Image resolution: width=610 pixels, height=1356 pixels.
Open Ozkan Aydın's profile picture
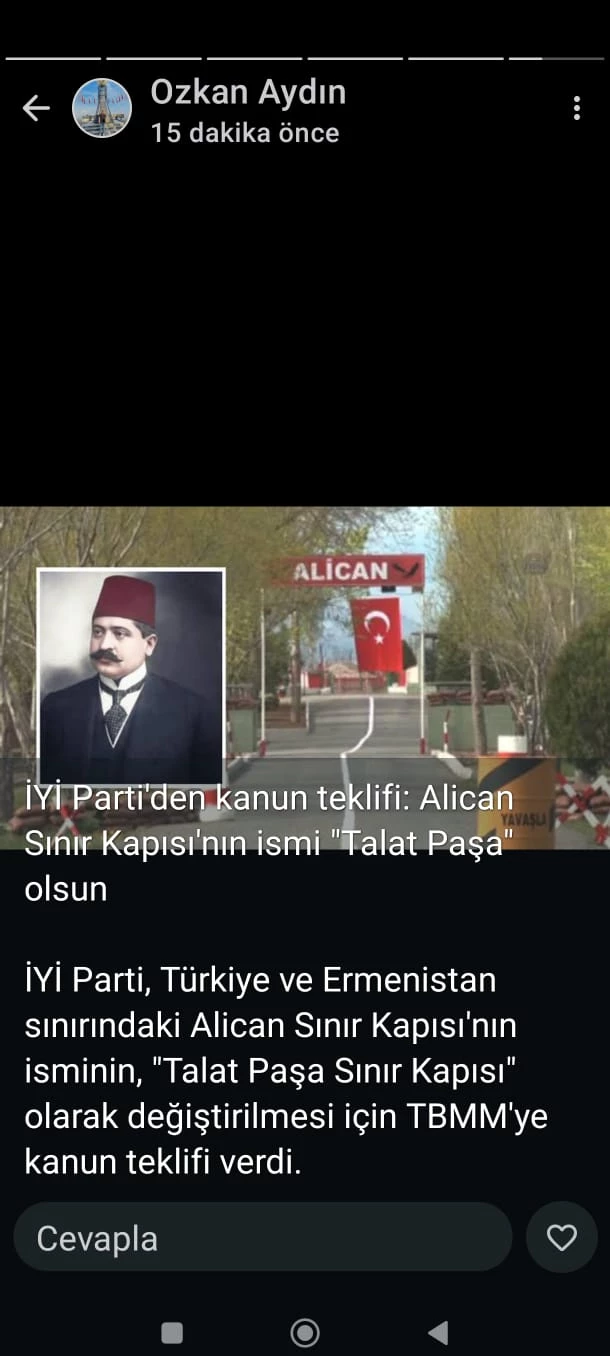pos(102,108)
